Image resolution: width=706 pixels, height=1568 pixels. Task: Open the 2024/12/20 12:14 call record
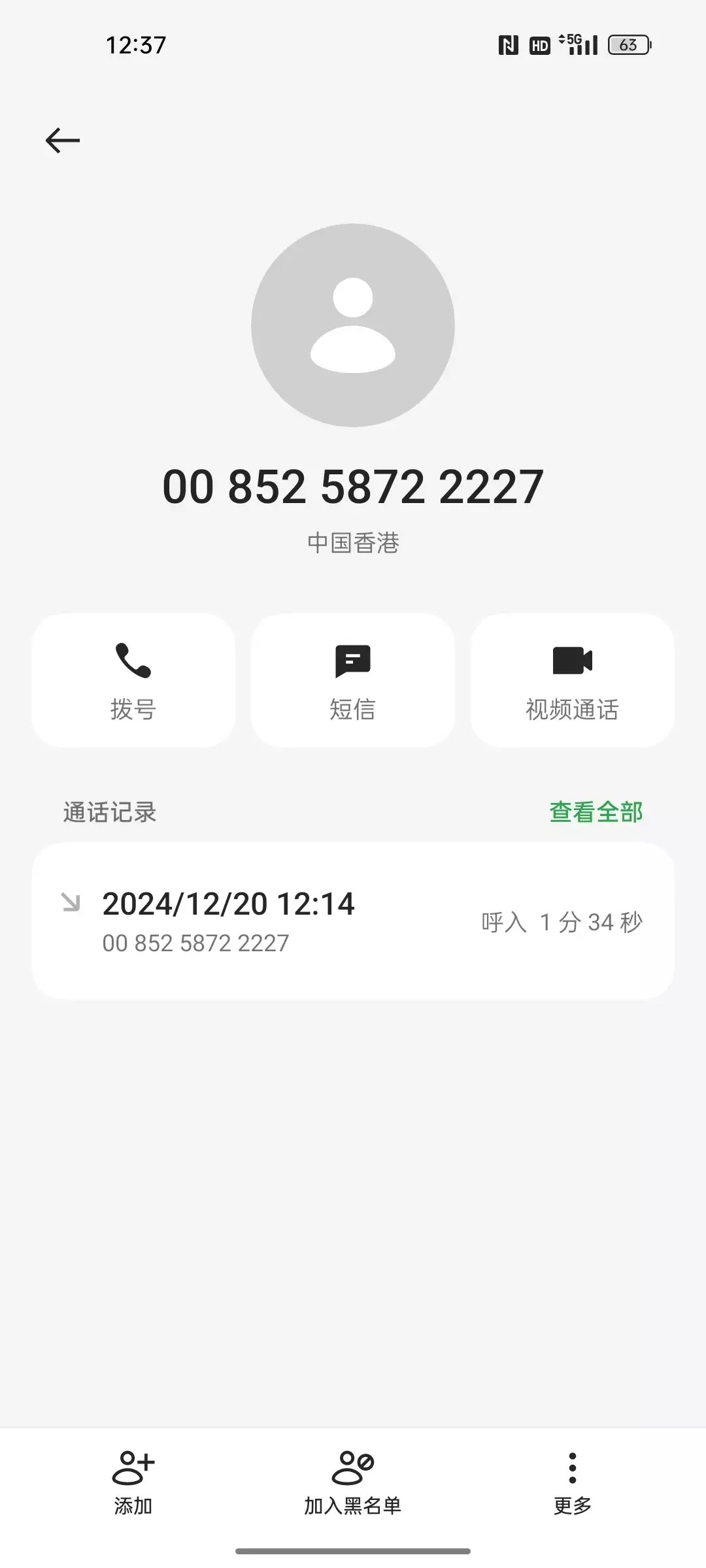tap(353, 921)
